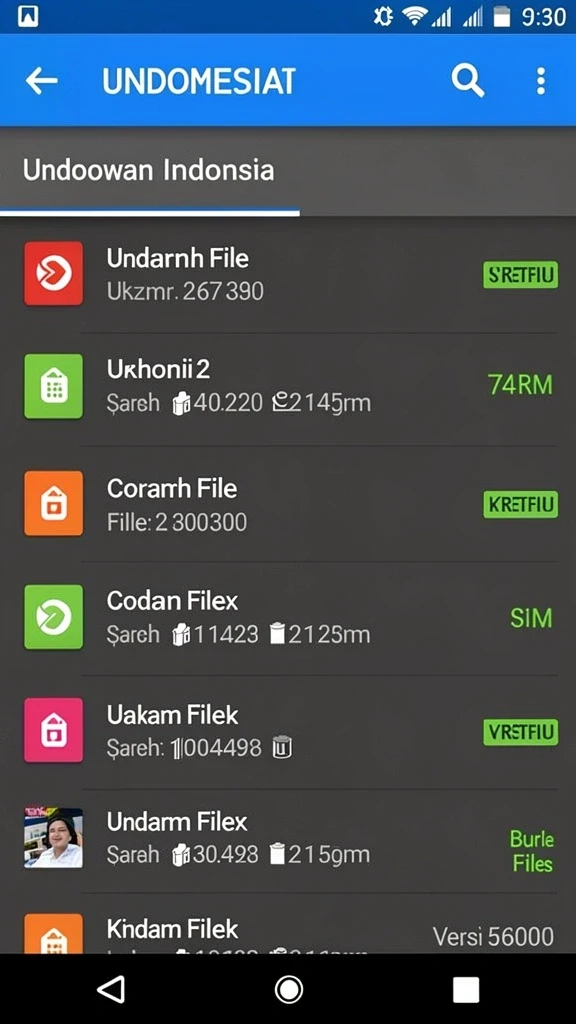Open the Kndam Filek row

pos(288,924)
